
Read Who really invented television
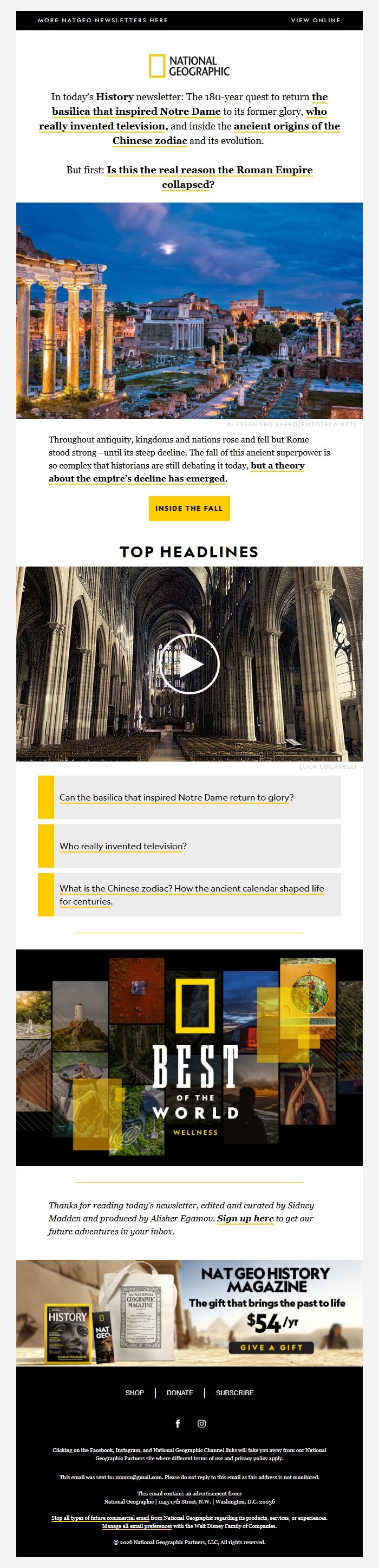[x=123, y=846]
